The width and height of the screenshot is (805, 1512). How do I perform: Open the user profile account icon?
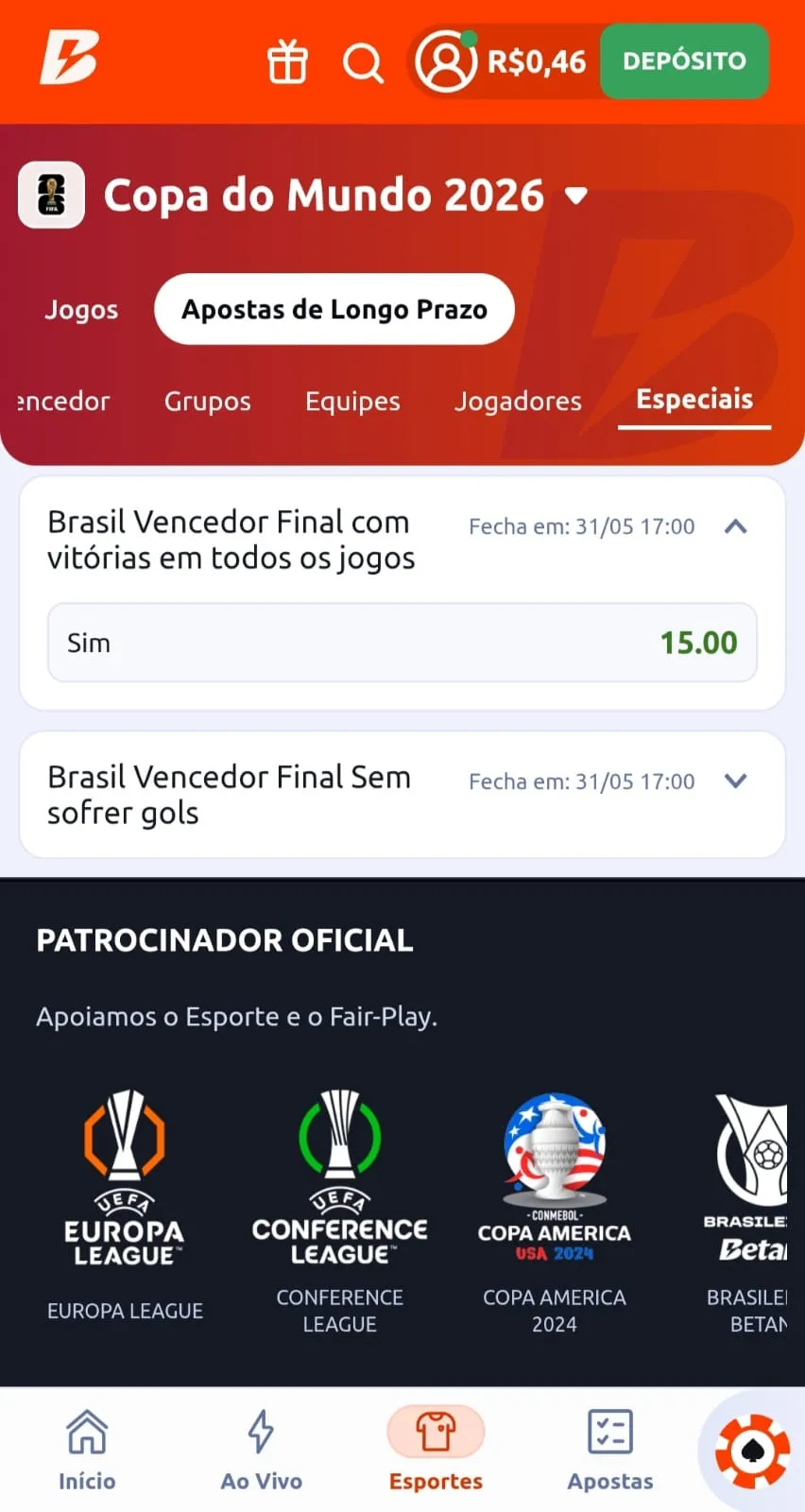(445, 61)
